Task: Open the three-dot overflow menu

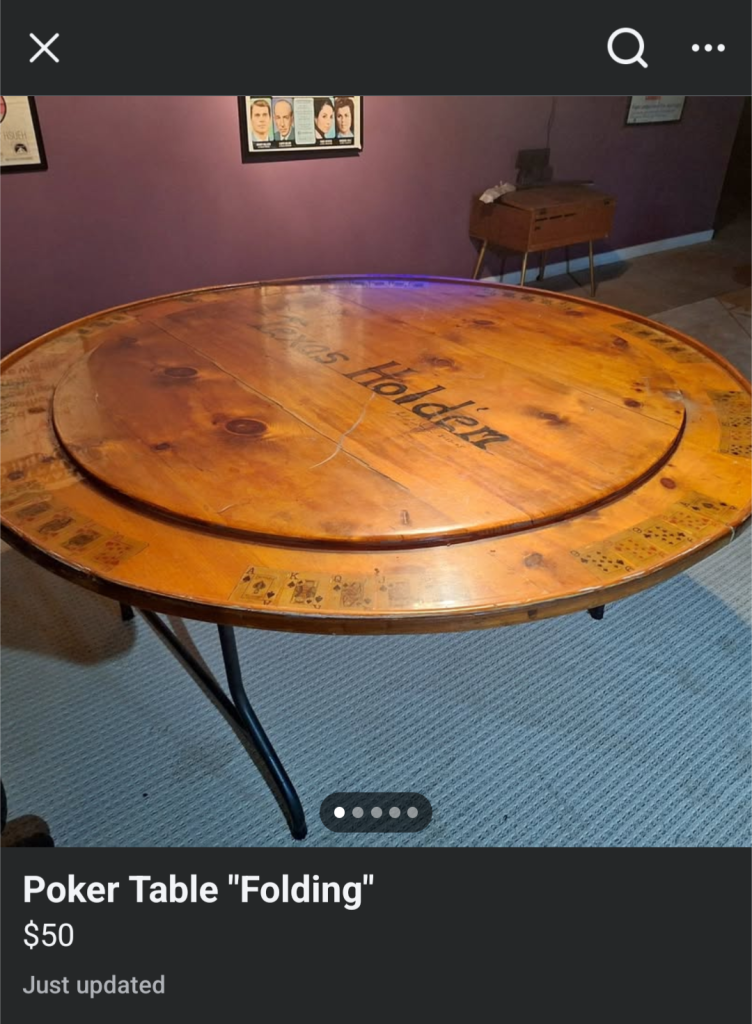Action: click(708, 47)
